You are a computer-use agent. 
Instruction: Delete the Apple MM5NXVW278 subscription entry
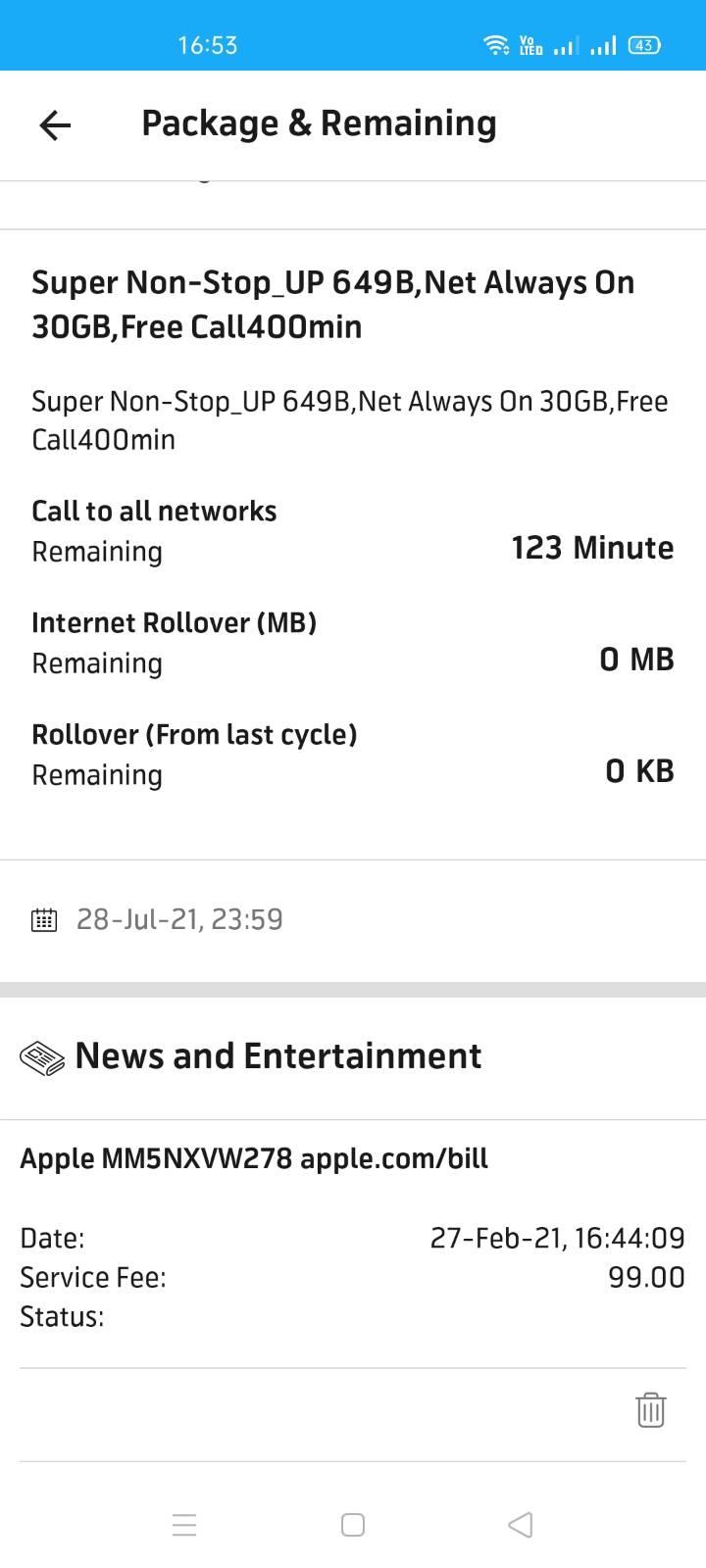(651, 1410)
